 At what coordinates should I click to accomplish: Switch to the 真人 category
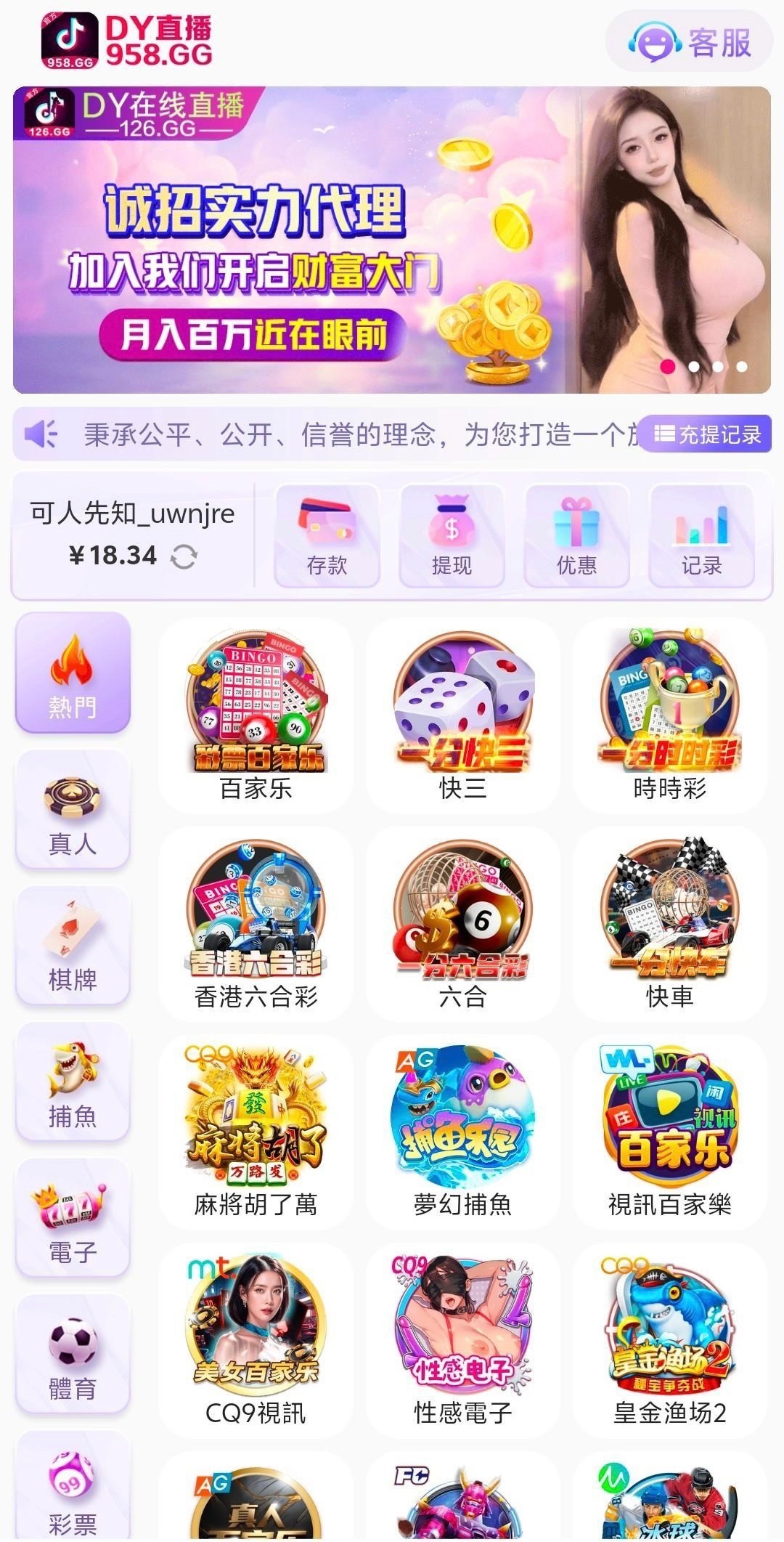click(x=73, y=810)
